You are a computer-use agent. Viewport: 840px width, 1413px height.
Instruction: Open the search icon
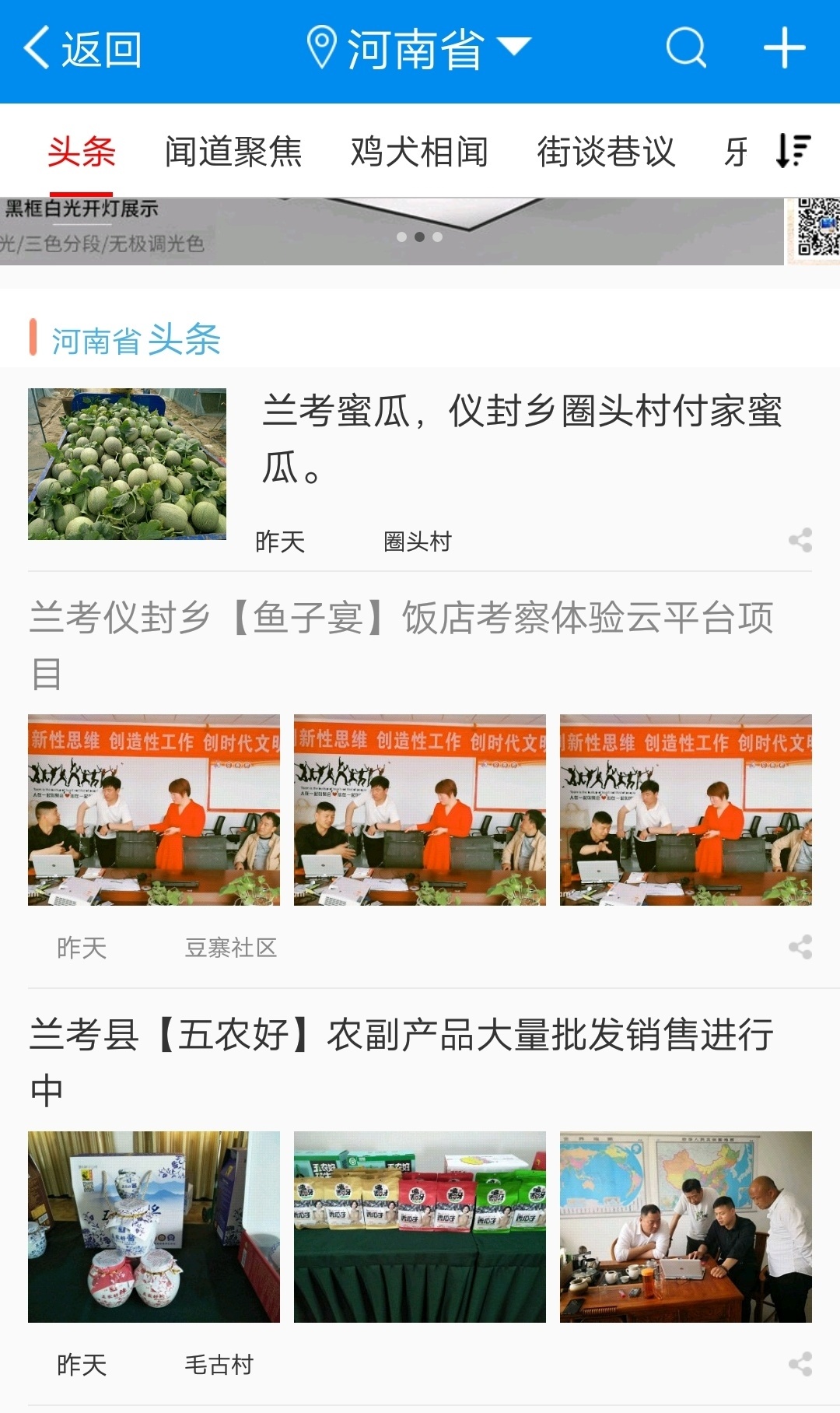685,48
